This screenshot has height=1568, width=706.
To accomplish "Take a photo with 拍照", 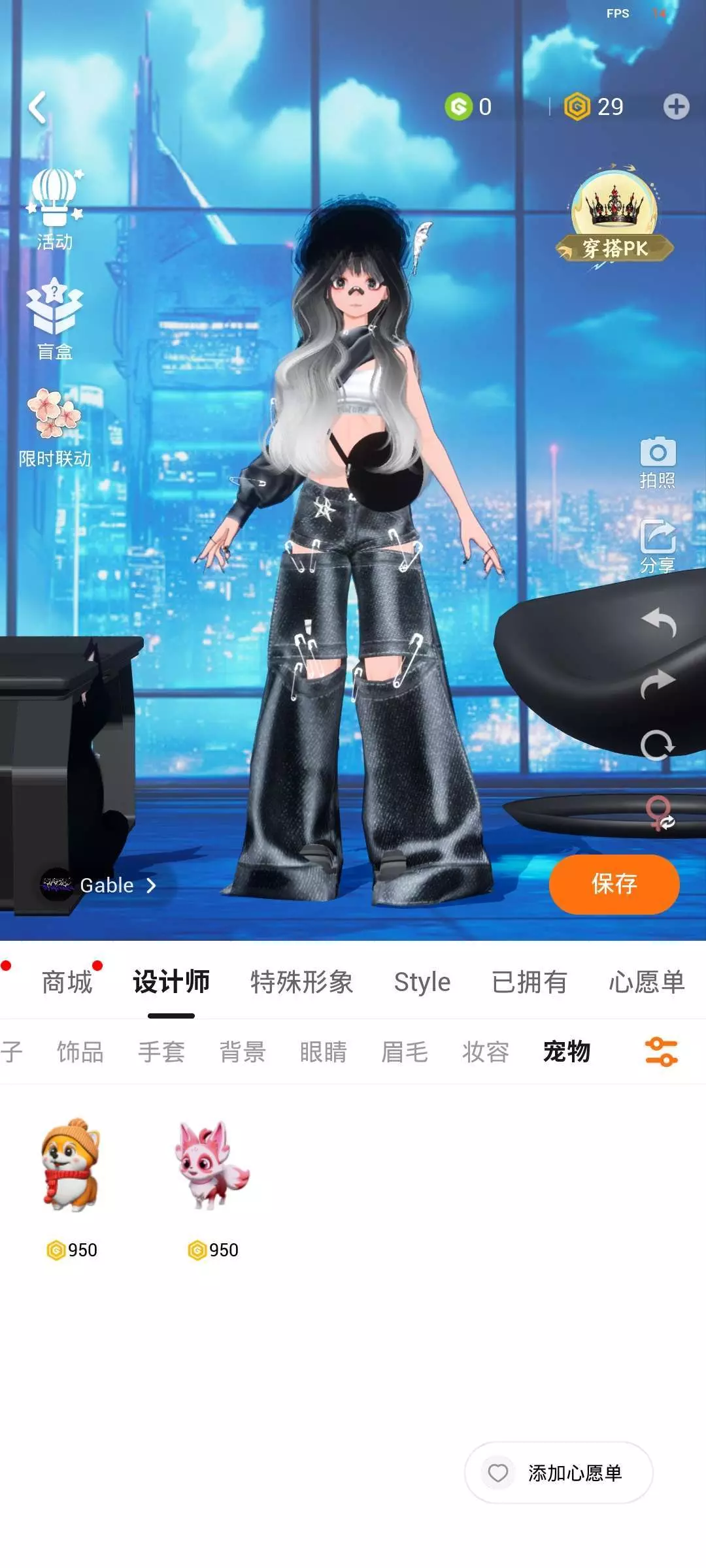I will point(658,463).
